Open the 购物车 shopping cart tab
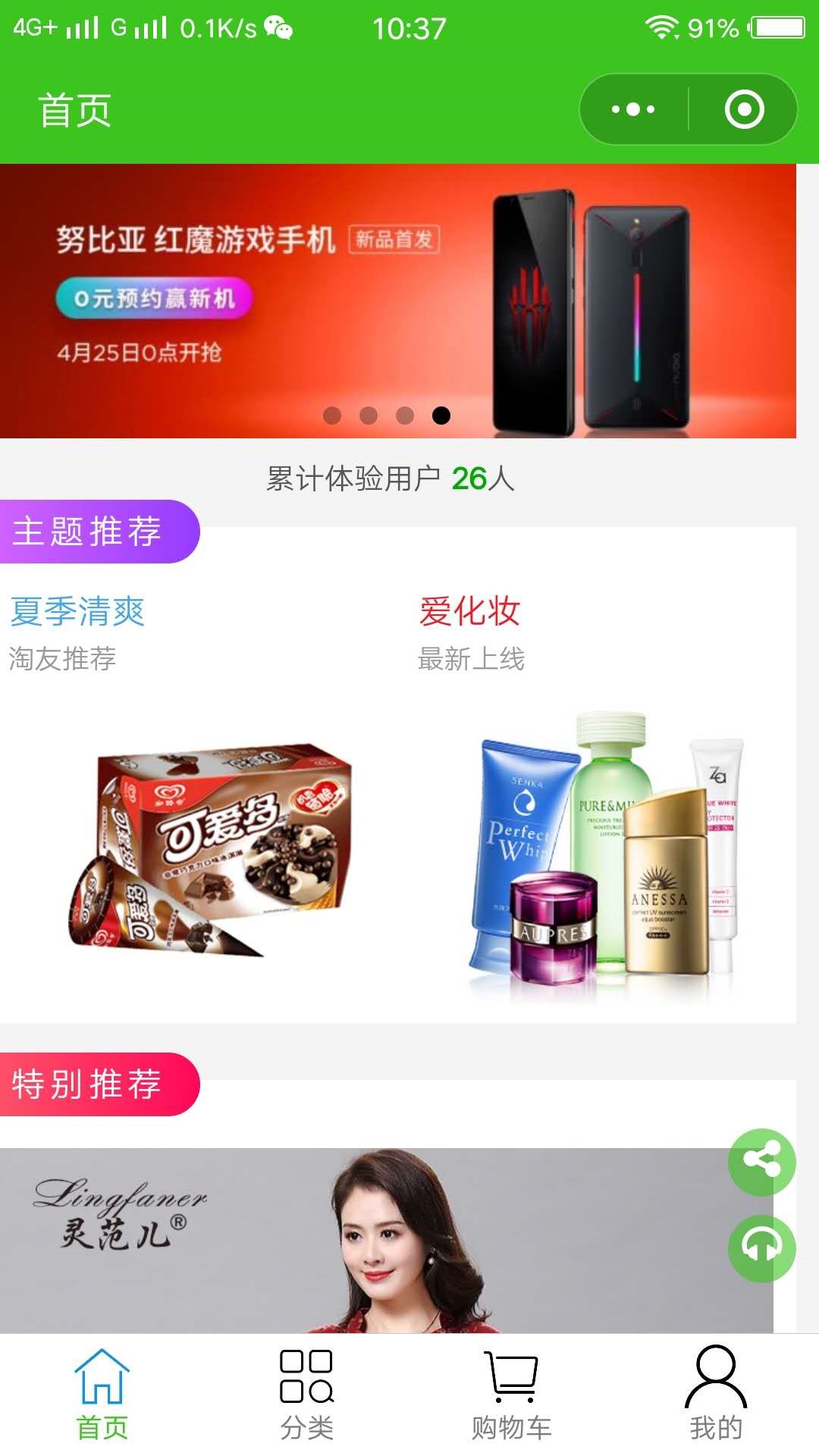Screen dimensions: 819x1456 pyautogui.click(x=511, y=1394)
